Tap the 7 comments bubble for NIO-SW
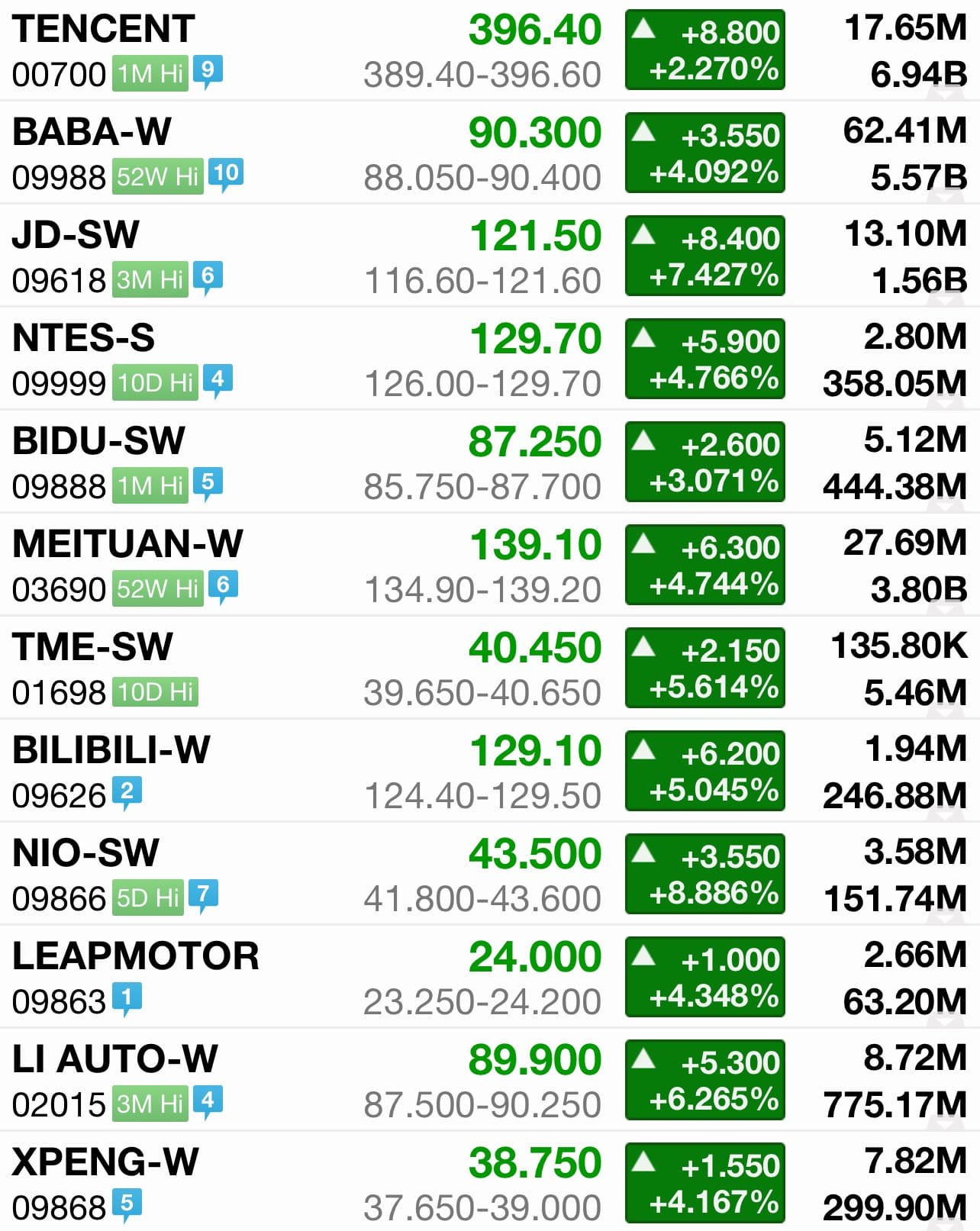This screenshot has width=980, height=1231. point(203,895)
